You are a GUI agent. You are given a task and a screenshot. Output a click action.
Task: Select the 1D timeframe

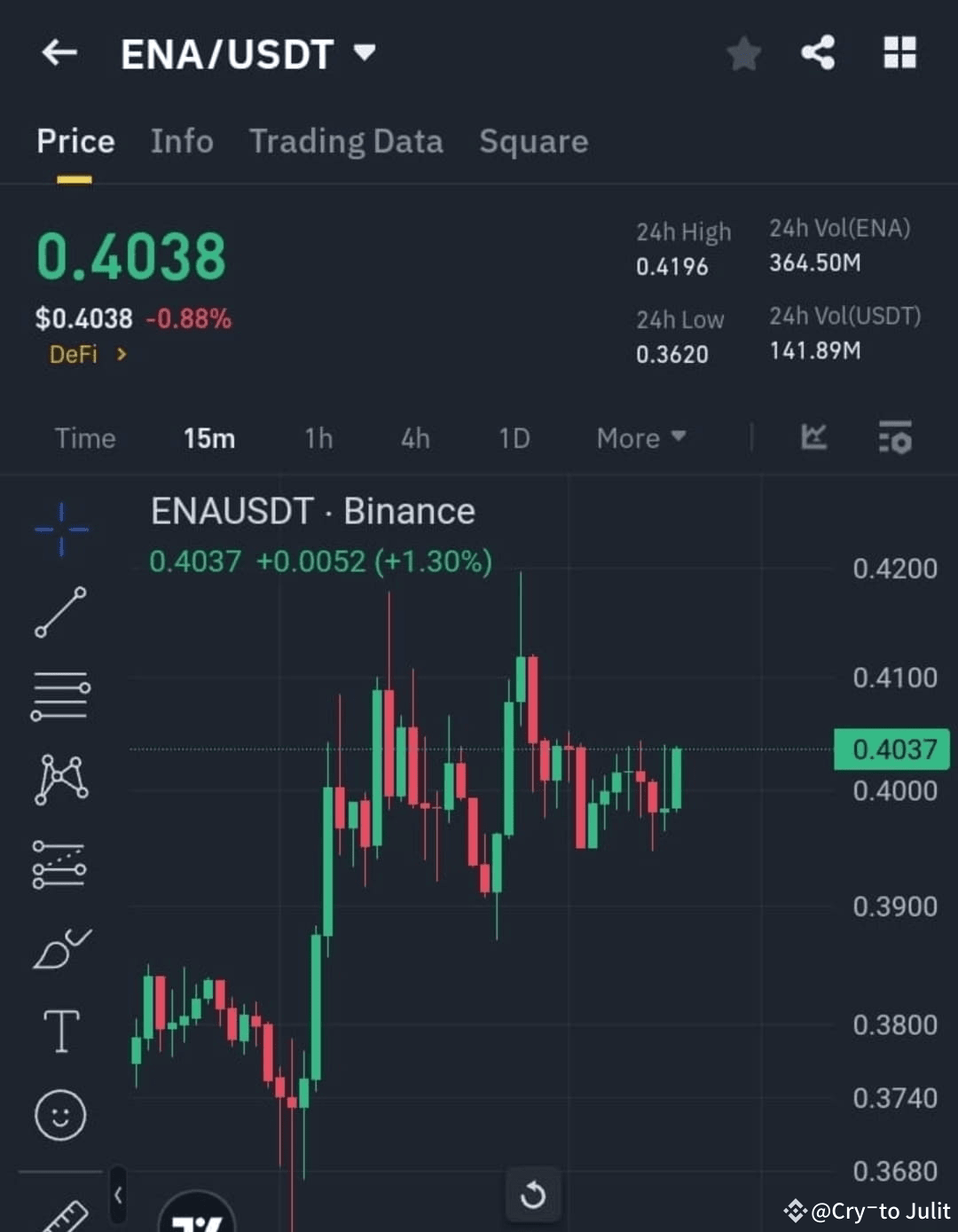click(x=514, y=437)
